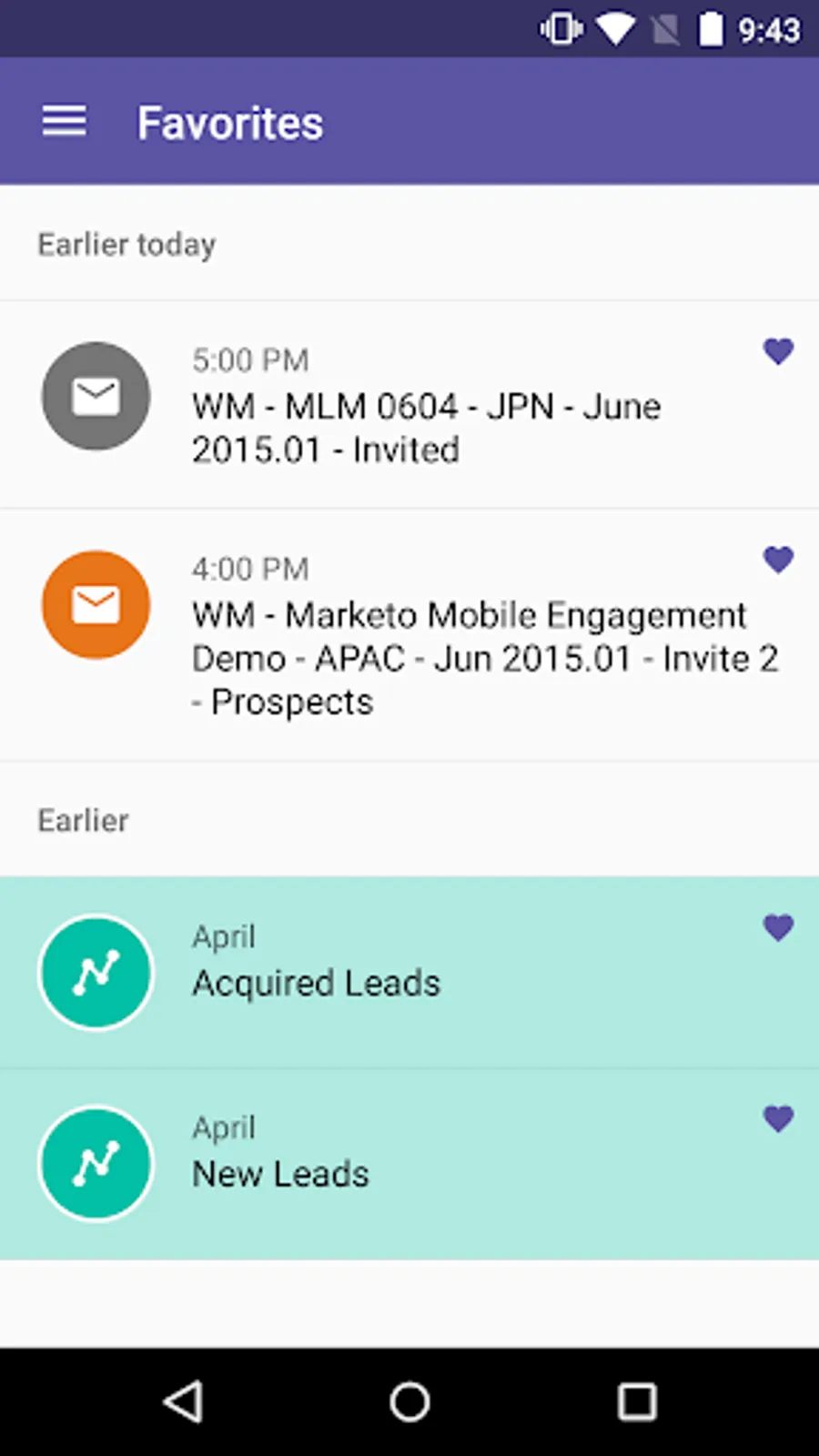
Task: Unfavorite the 5:00 PM MLM 0604 email
Action: (778, 351)
